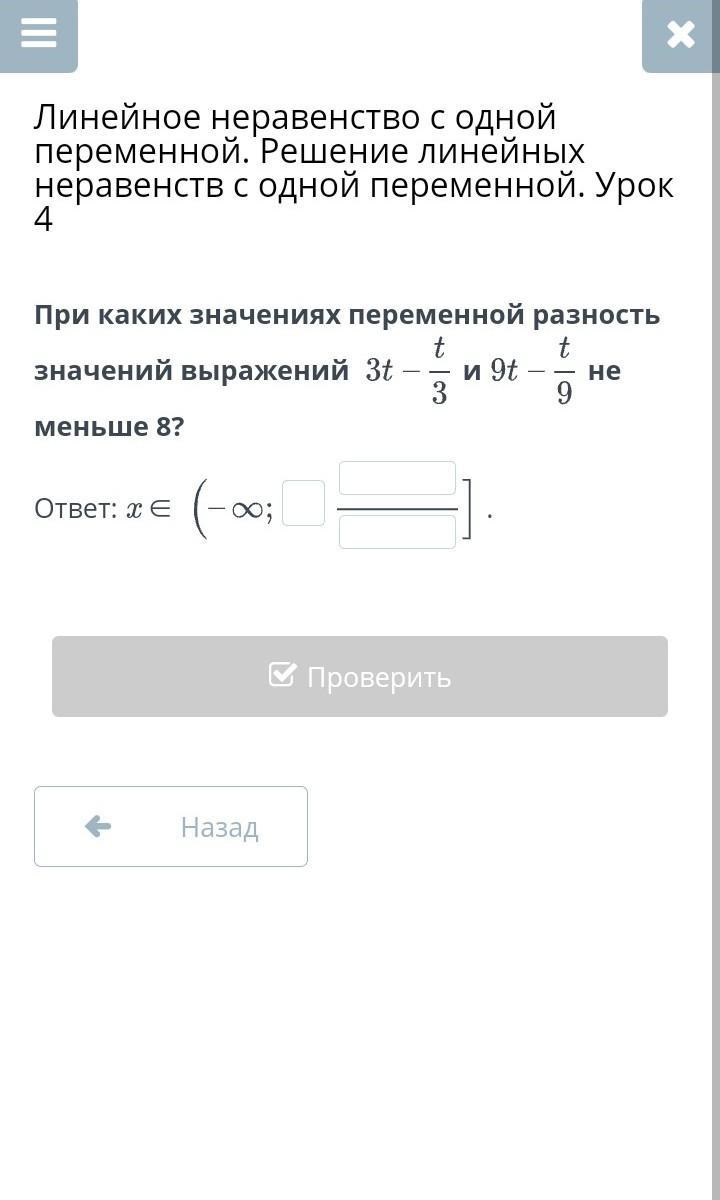Check the answer with Проверить
The image size is (720, 1200).
click(x=360, y=677)
